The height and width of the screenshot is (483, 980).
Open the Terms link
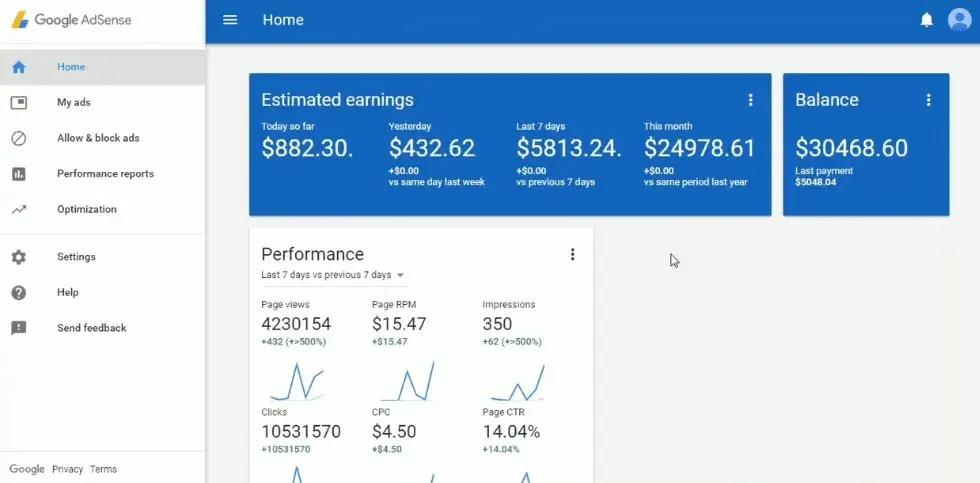(103, 469)
